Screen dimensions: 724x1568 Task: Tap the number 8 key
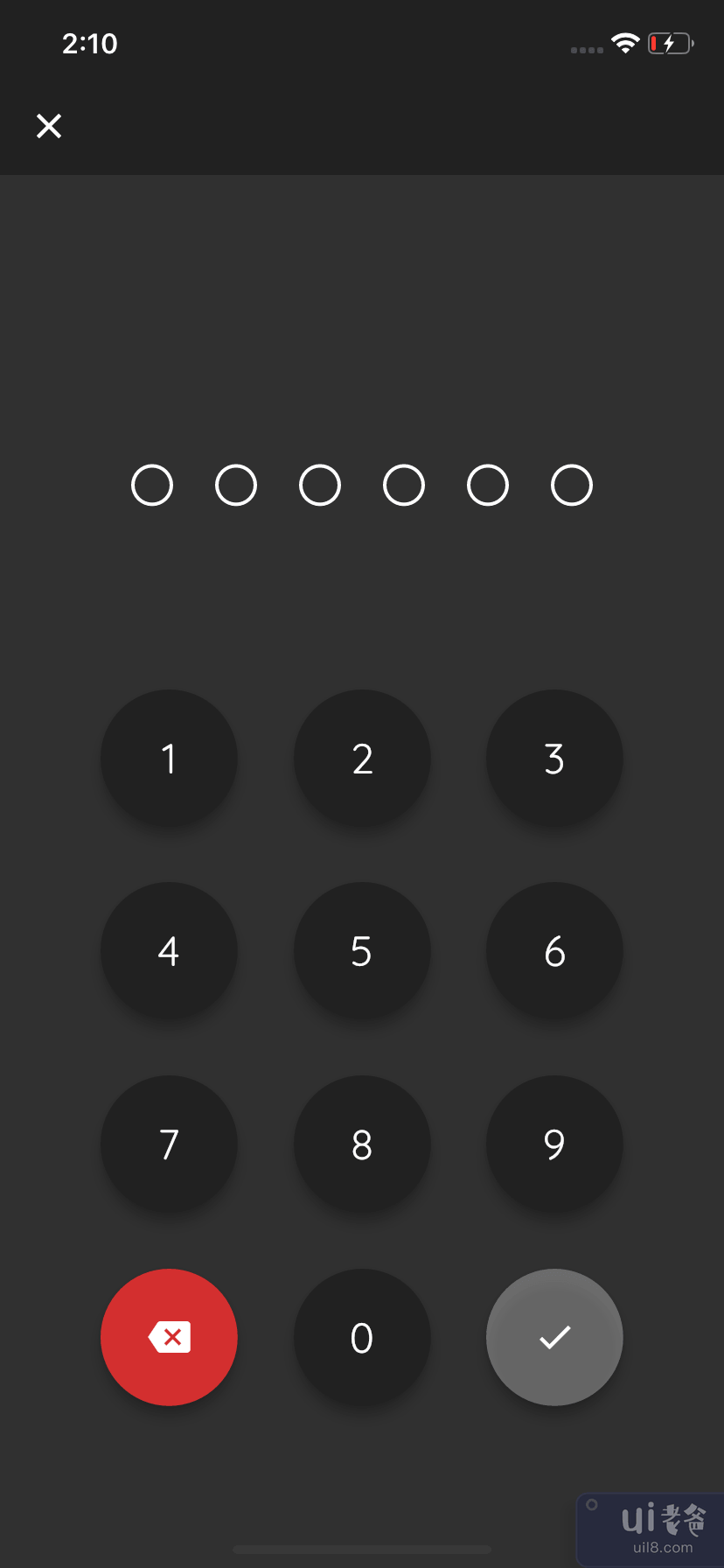click(362, 1144)
